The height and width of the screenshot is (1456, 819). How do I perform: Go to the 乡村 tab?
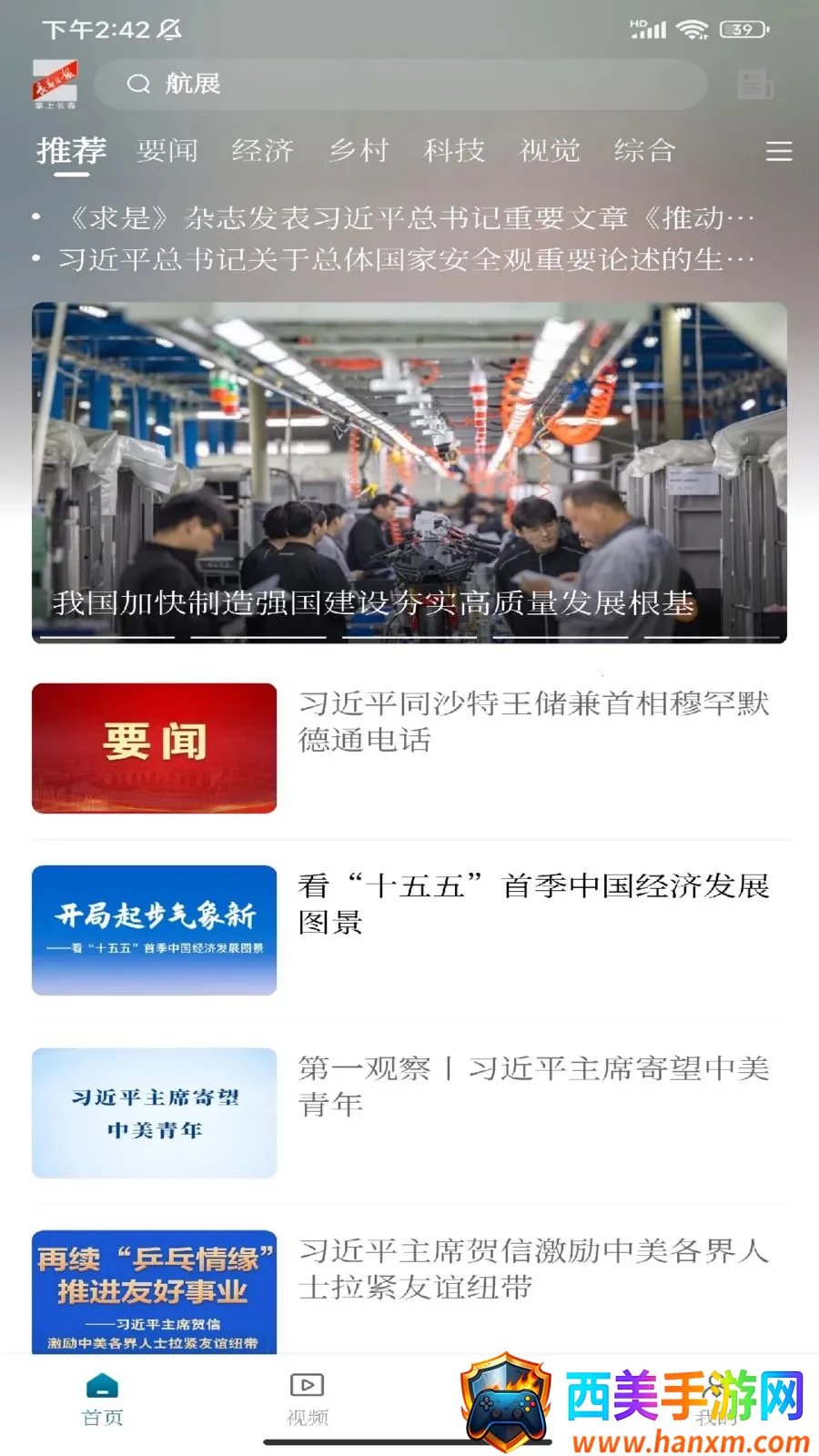tap(359, 151)
